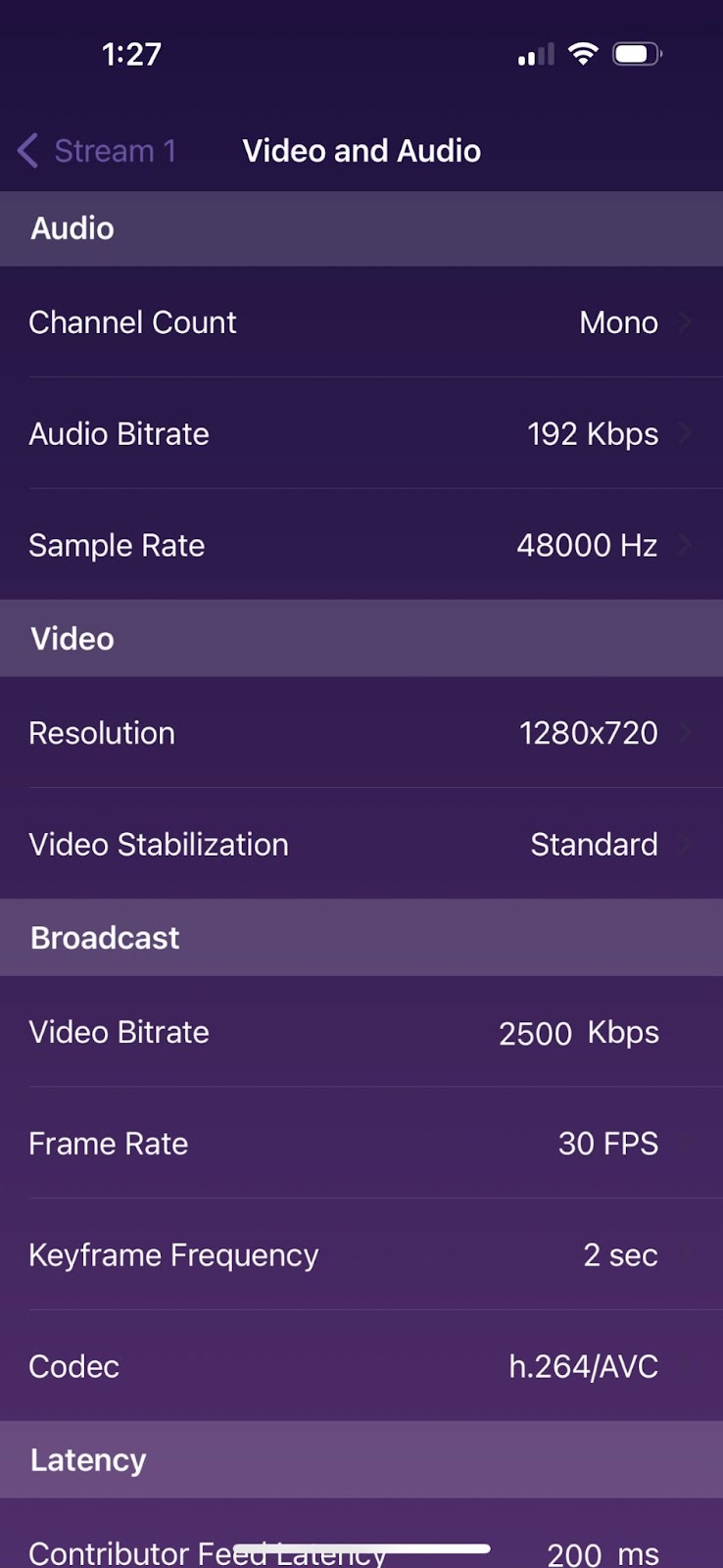Edit the Video Bitrate value

click(535, 1033)
